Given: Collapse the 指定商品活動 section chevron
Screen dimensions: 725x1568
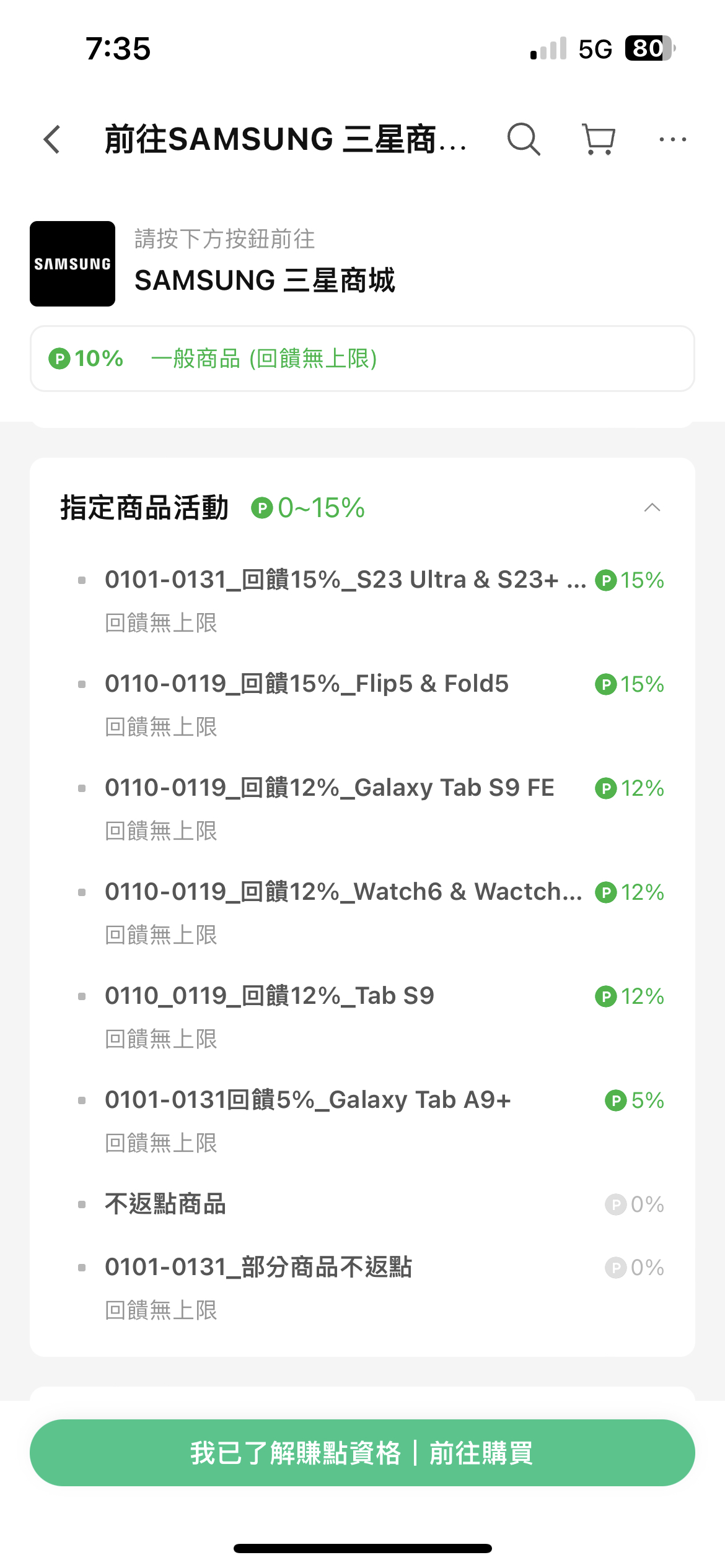Looking at the screenshot, I should pos(652,508).
